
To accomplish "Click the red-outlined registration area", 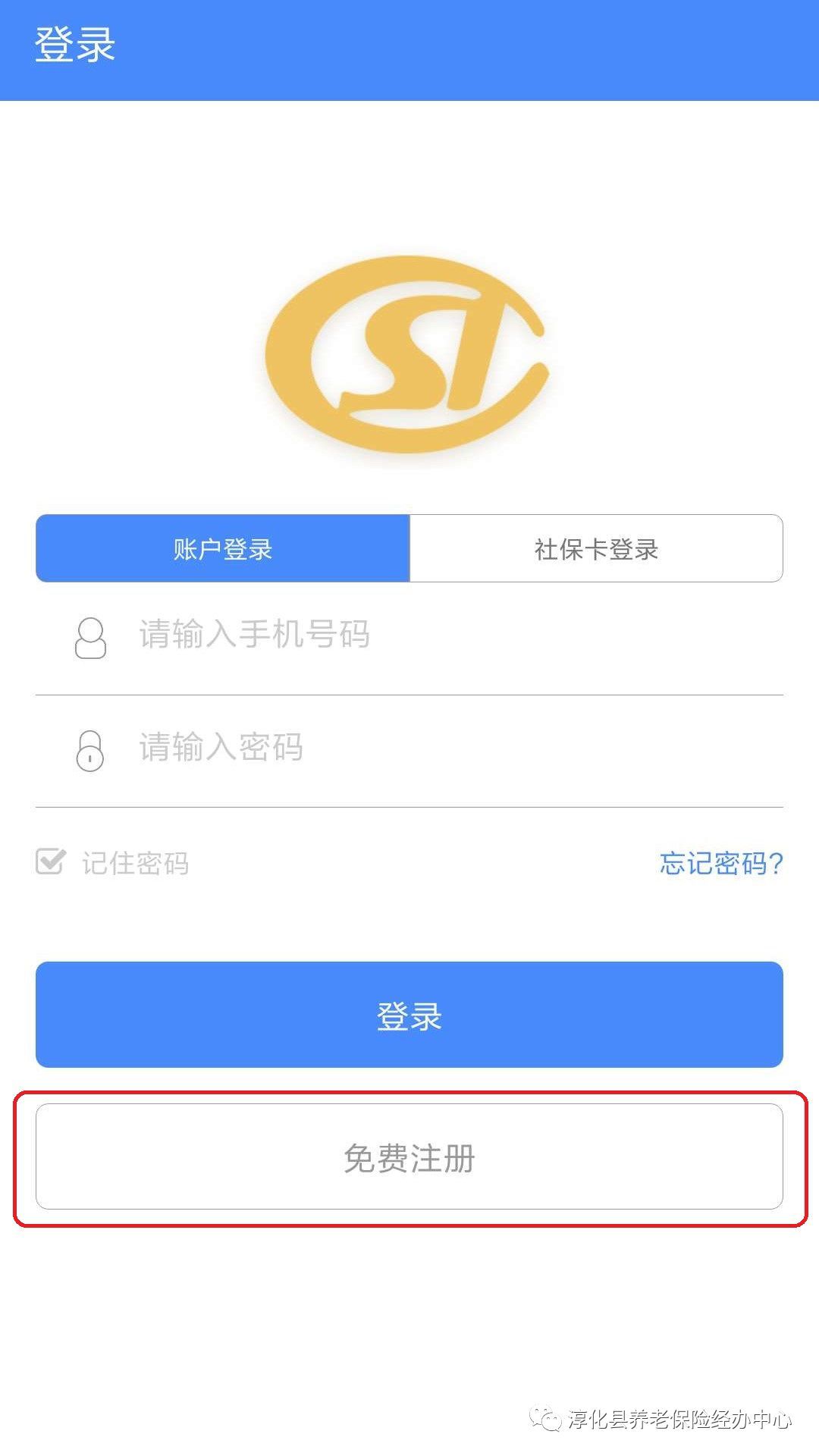I will [409, 1158].
